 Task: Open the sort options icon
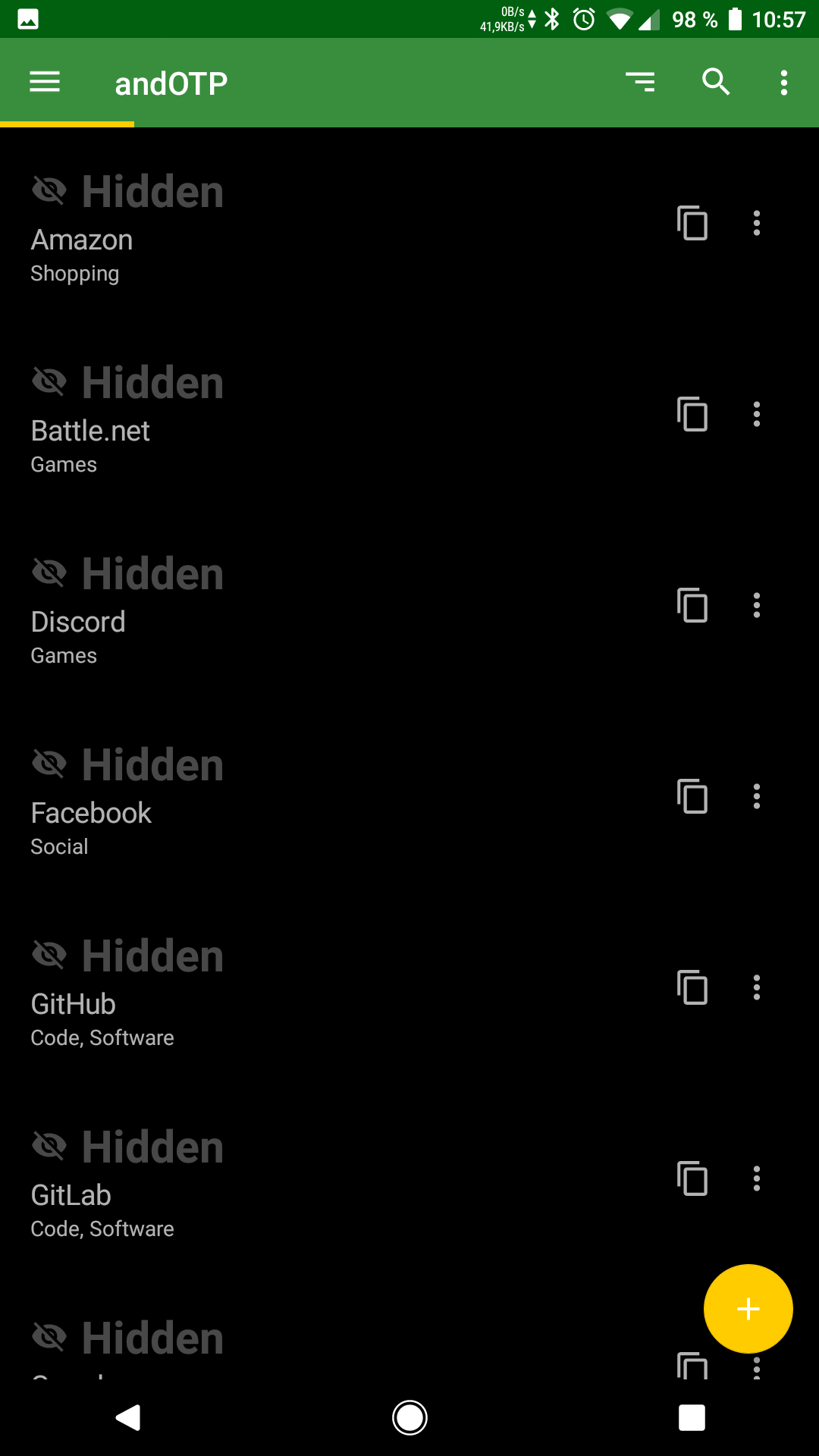tap(640, 82)
